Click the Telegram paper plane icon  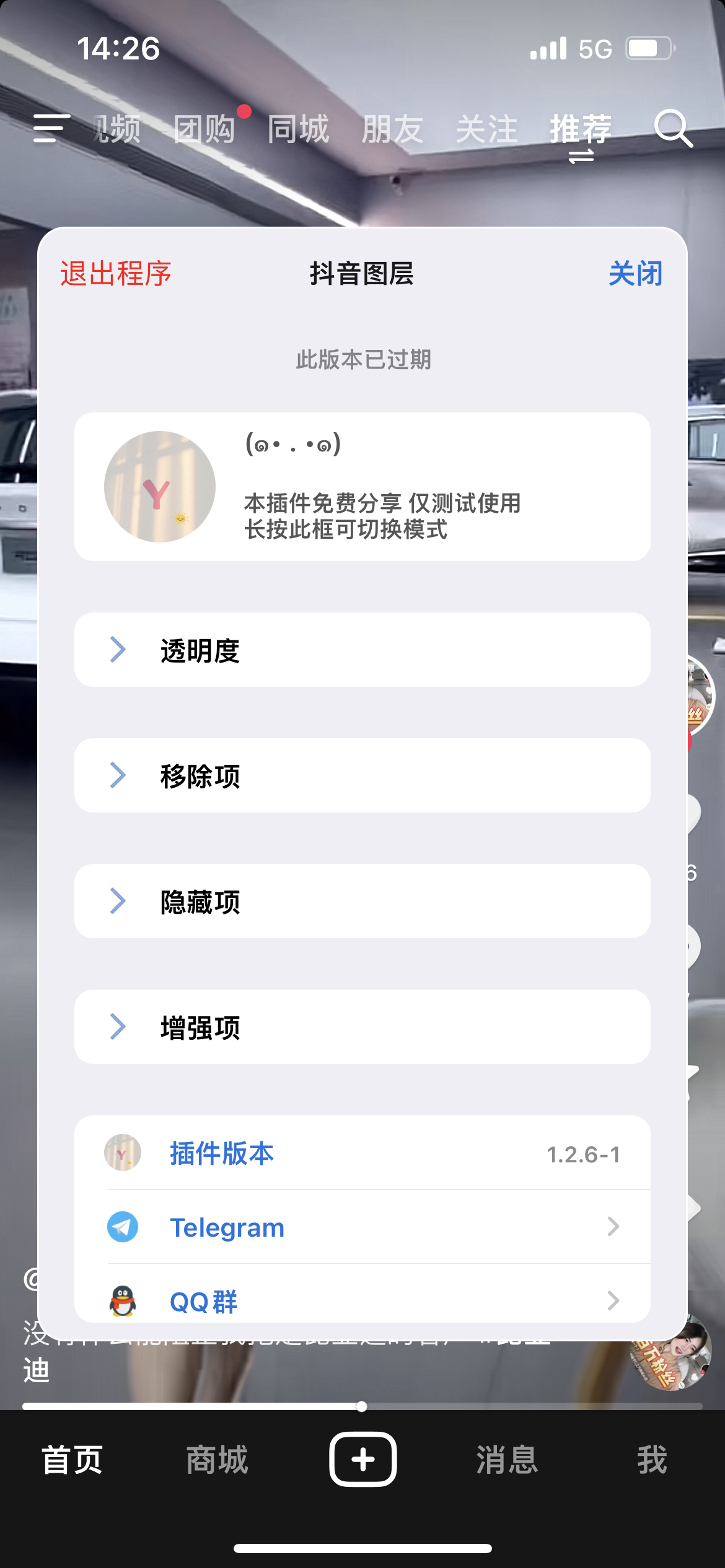pyautogui.click(x=123, y=1227)
